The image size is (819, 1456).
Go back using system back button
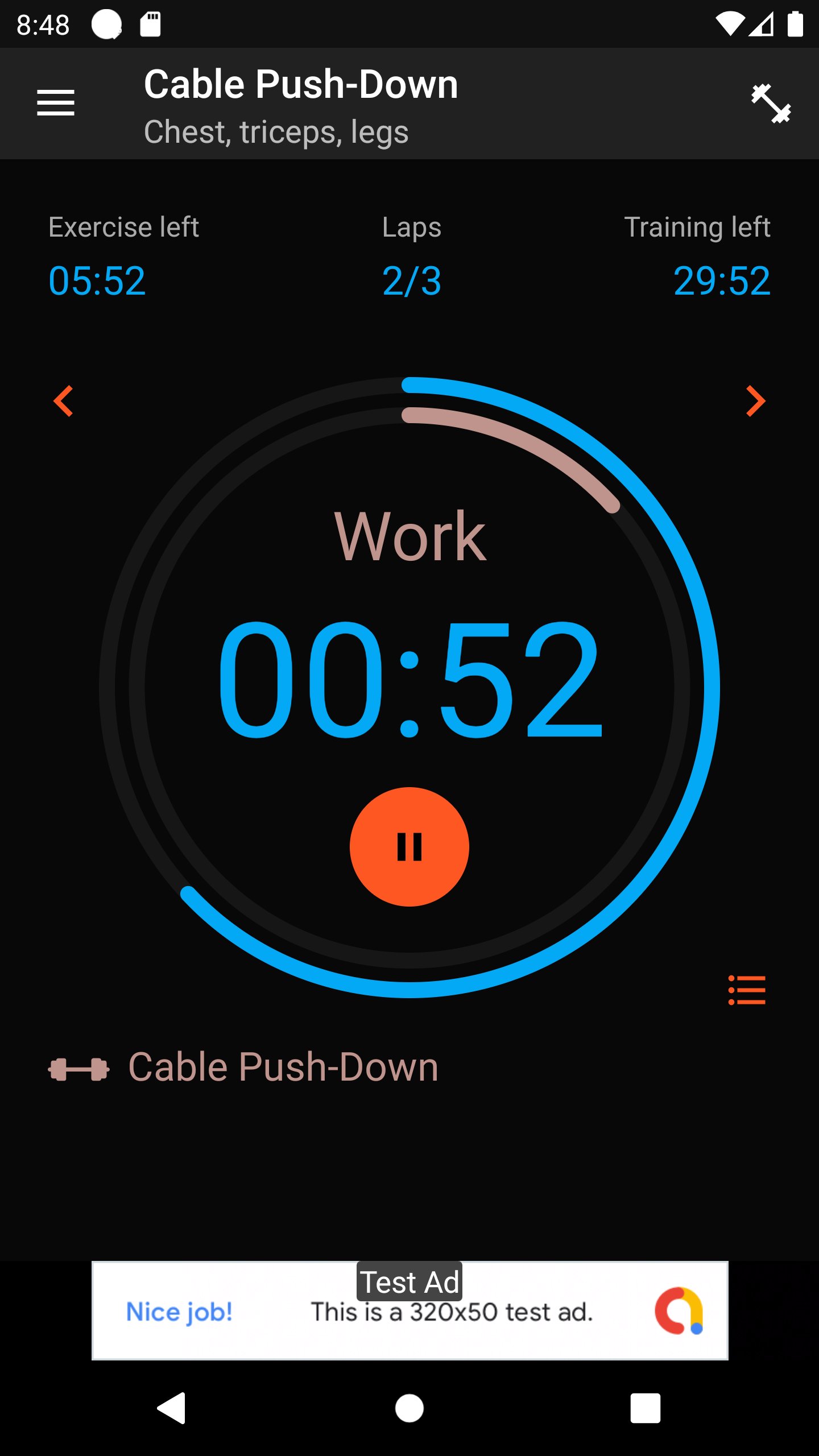click(171, 1408)
